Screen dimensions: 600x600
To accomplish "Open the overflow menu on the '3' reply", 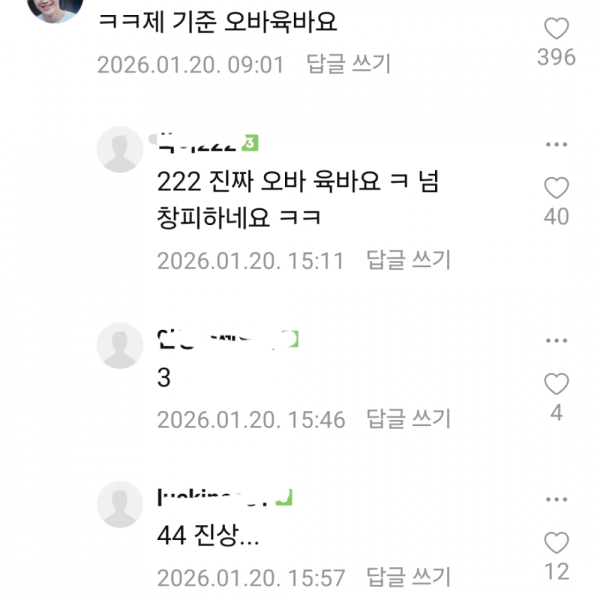I will point(556,340).
